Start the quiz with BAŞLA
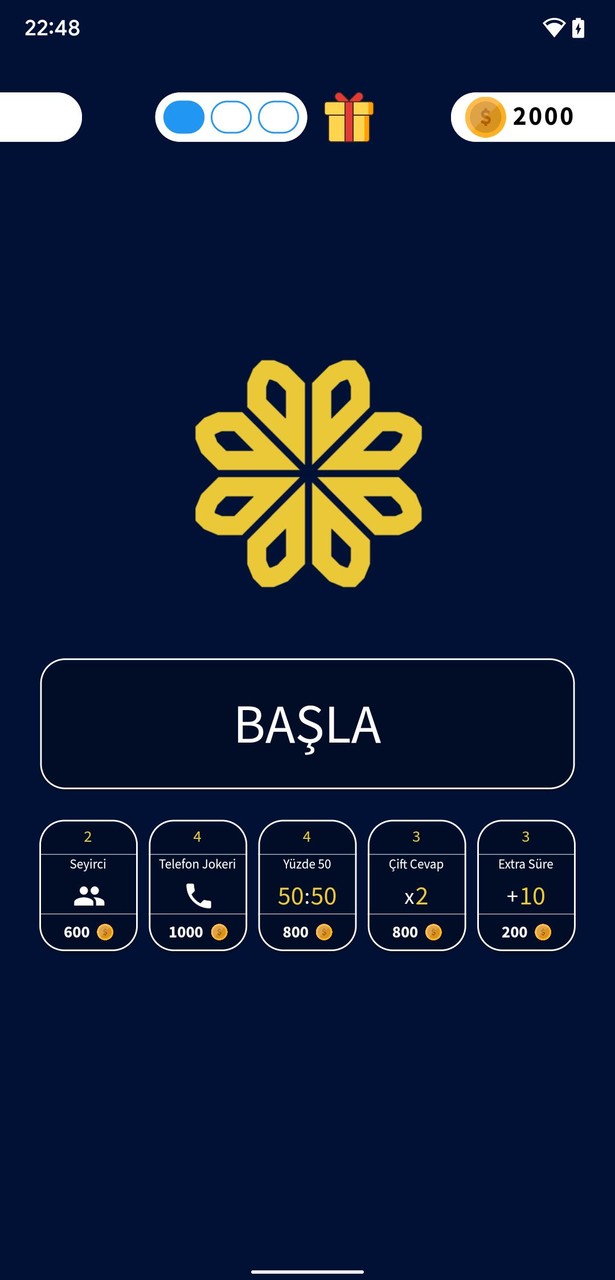Screen dimensions: 615x1280 [307, 724]
